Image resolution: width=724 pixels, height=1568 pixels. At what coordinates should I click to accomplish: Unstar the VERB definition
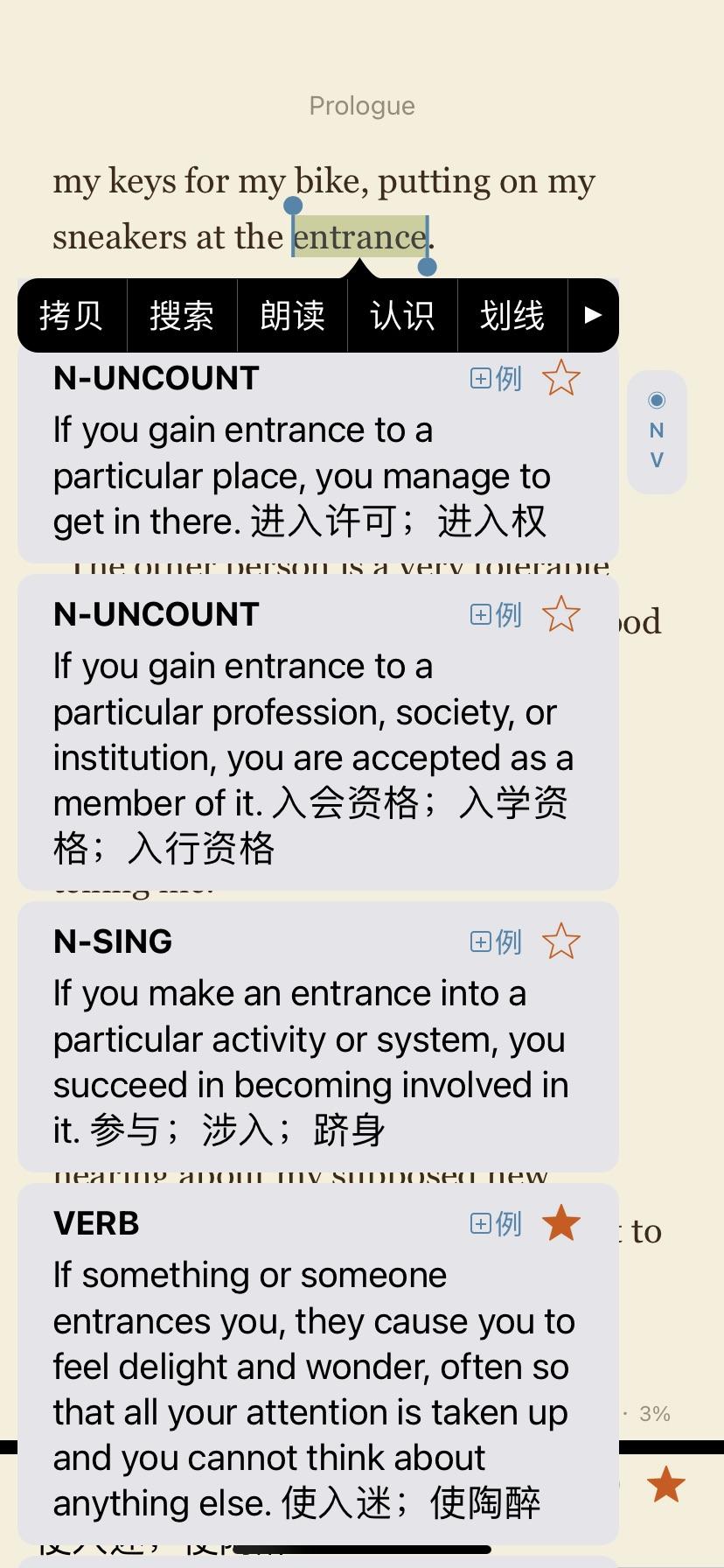(x=560, y=1223)
